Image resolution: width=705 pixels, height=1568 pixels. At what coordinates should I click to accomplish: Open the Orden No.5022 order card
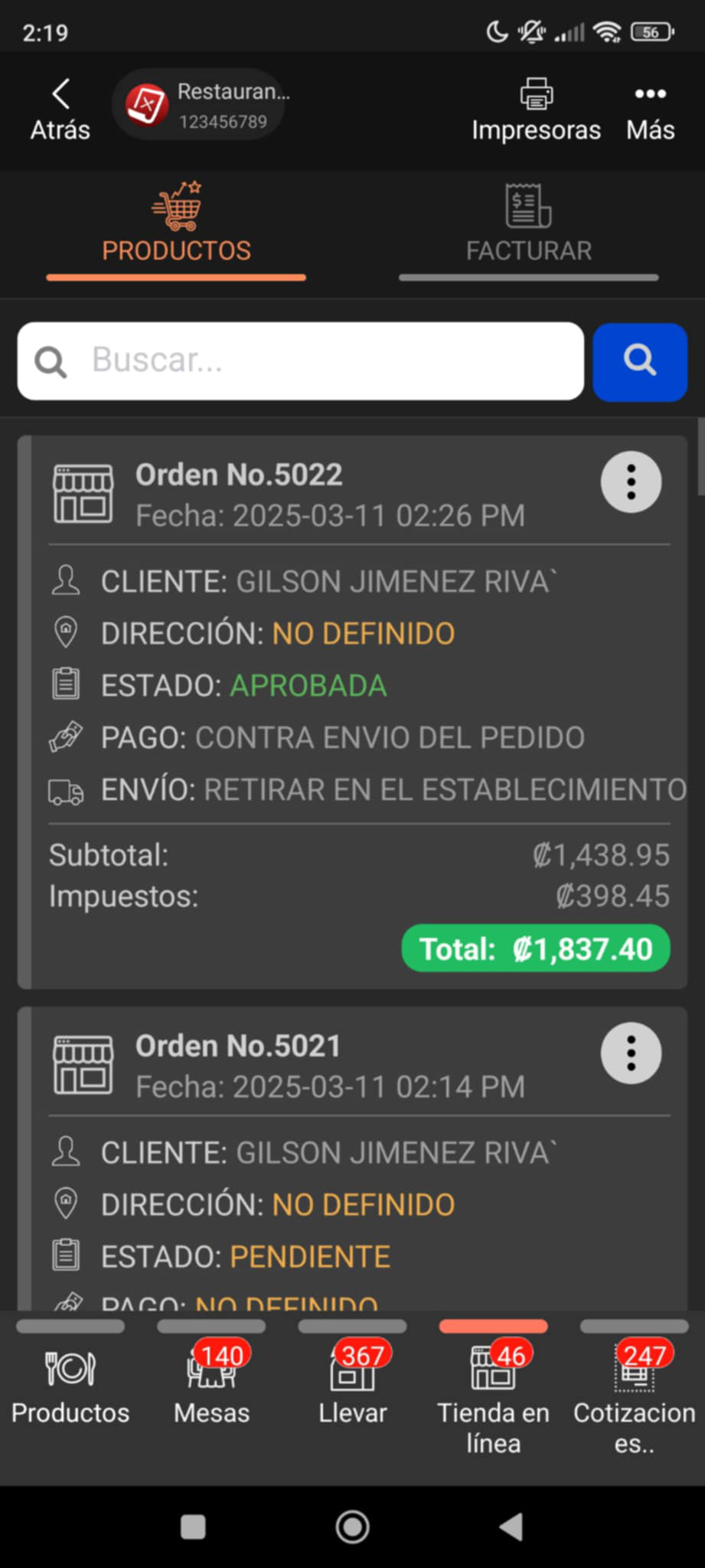pos(352,712)
